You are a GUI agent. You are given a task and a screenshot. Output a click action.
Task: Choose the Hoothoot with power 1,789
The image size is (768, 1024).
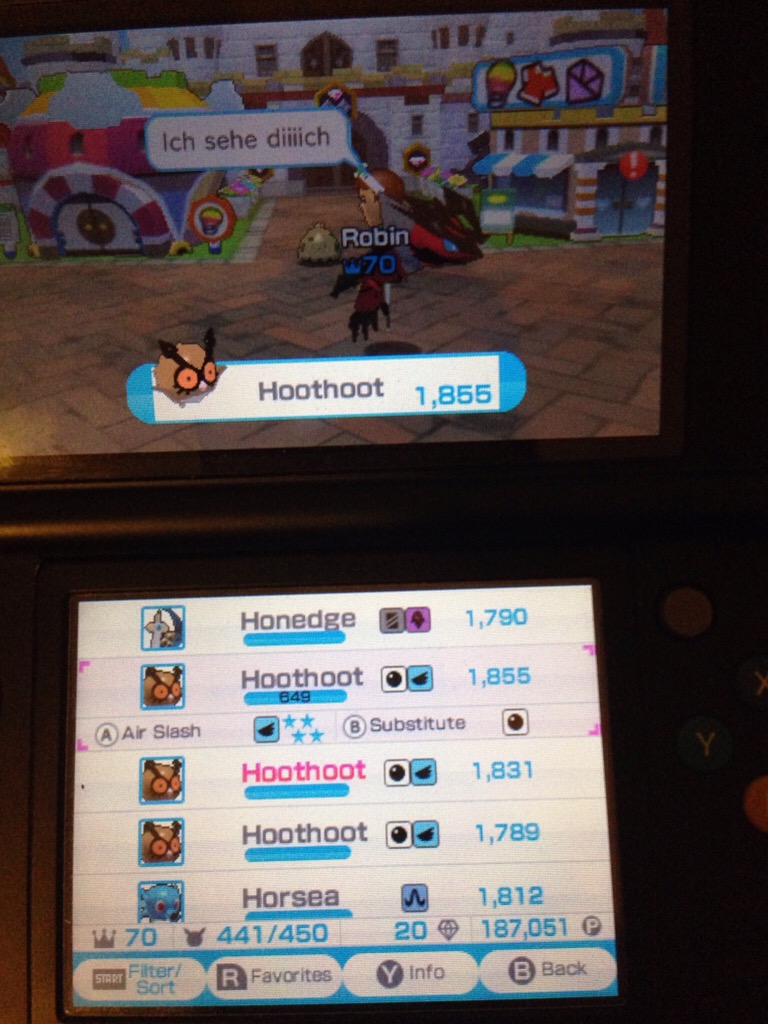click(x=340, y=837)
